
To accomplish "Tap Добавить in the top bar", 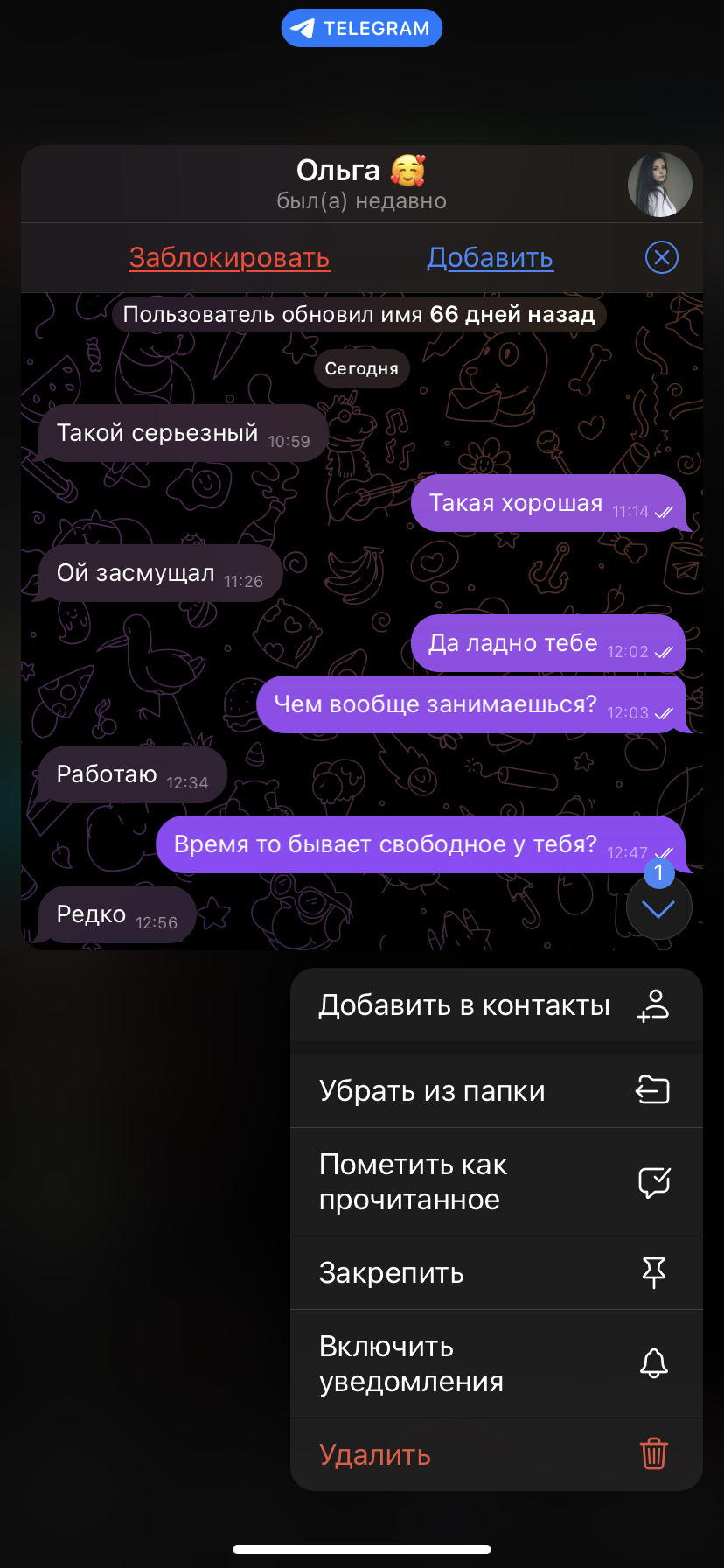I will (x=490, y=258).
